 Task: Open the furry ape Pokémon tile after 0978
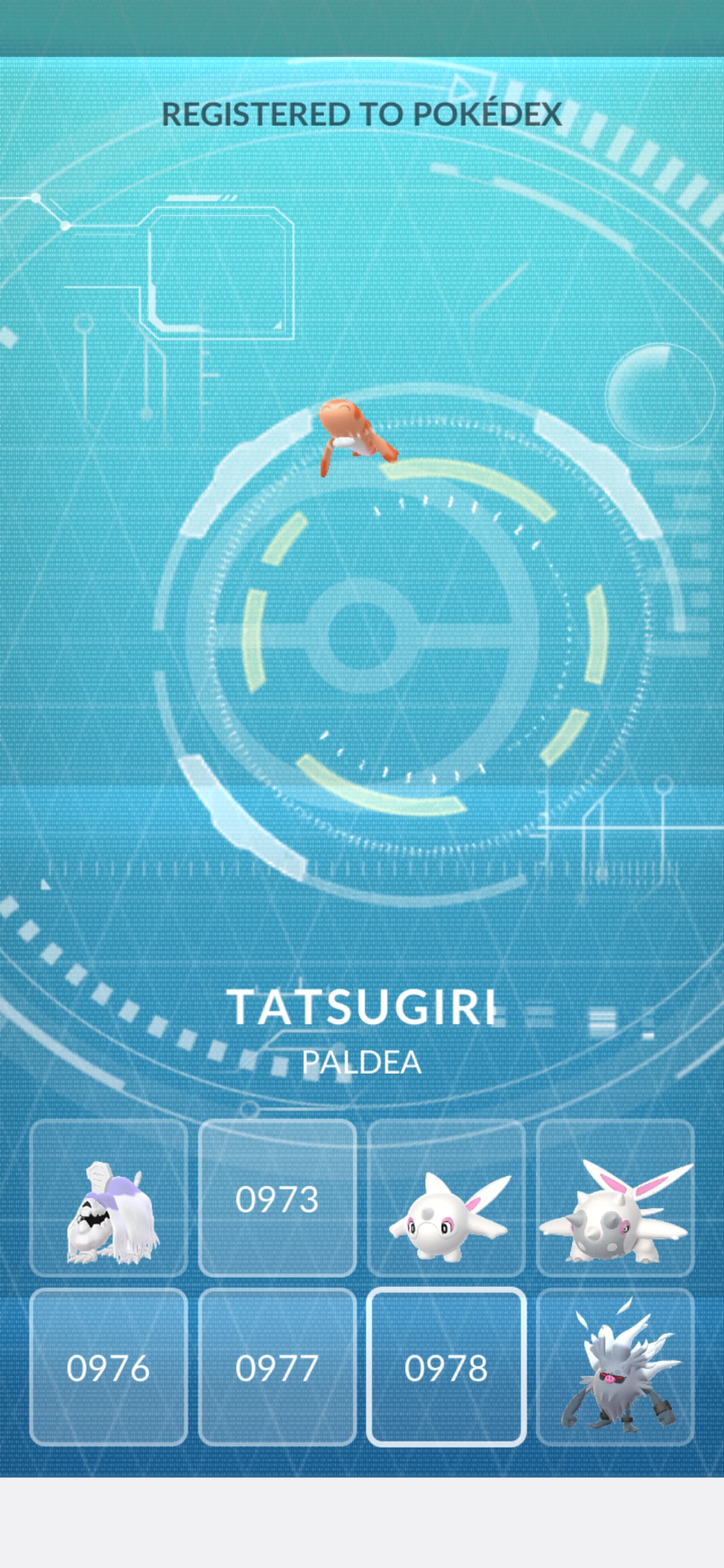click(x=615, y=1368)
